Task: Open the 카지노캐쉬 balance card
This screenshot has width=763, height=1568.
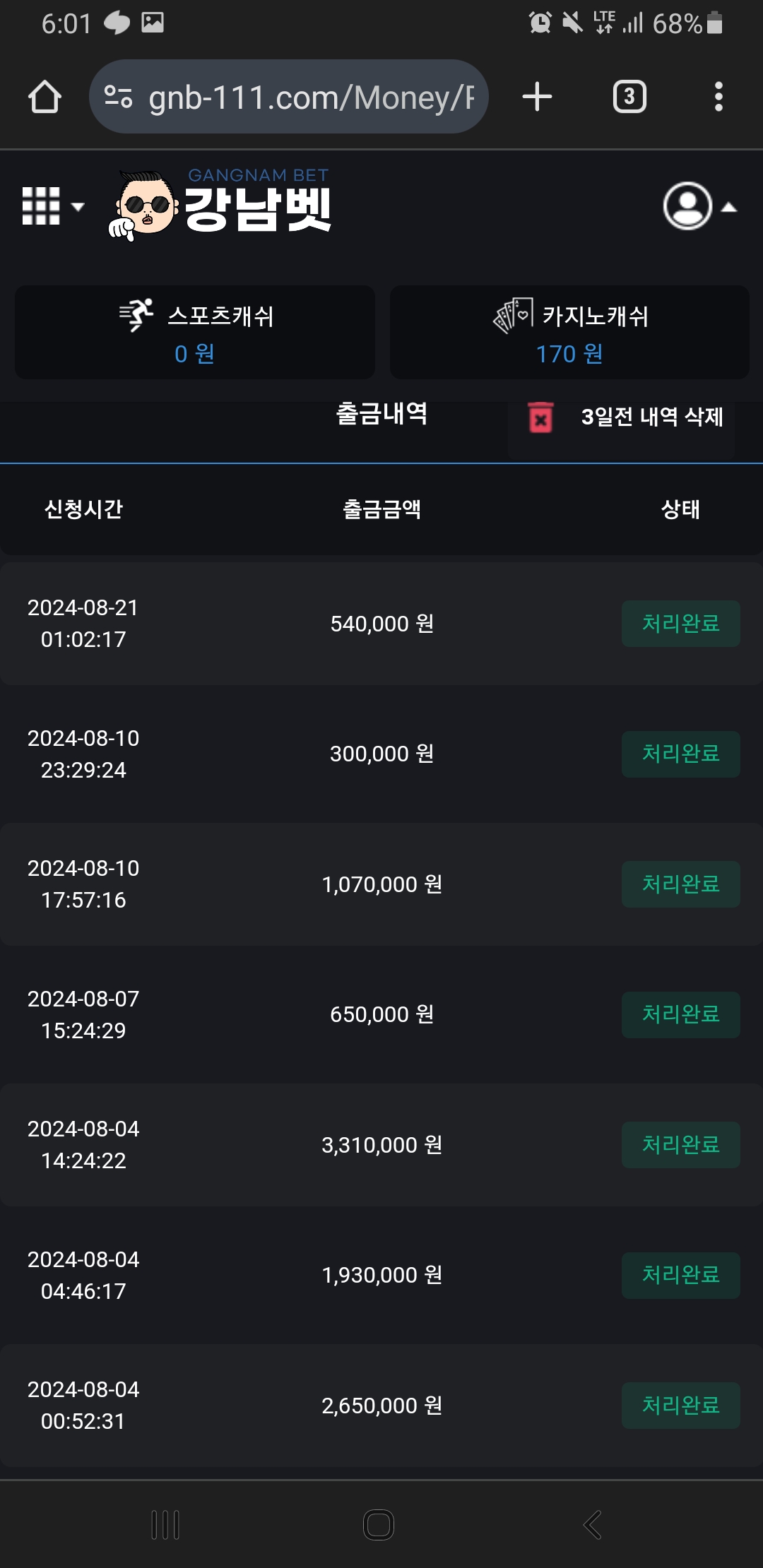Action: (x=569, y=333)
